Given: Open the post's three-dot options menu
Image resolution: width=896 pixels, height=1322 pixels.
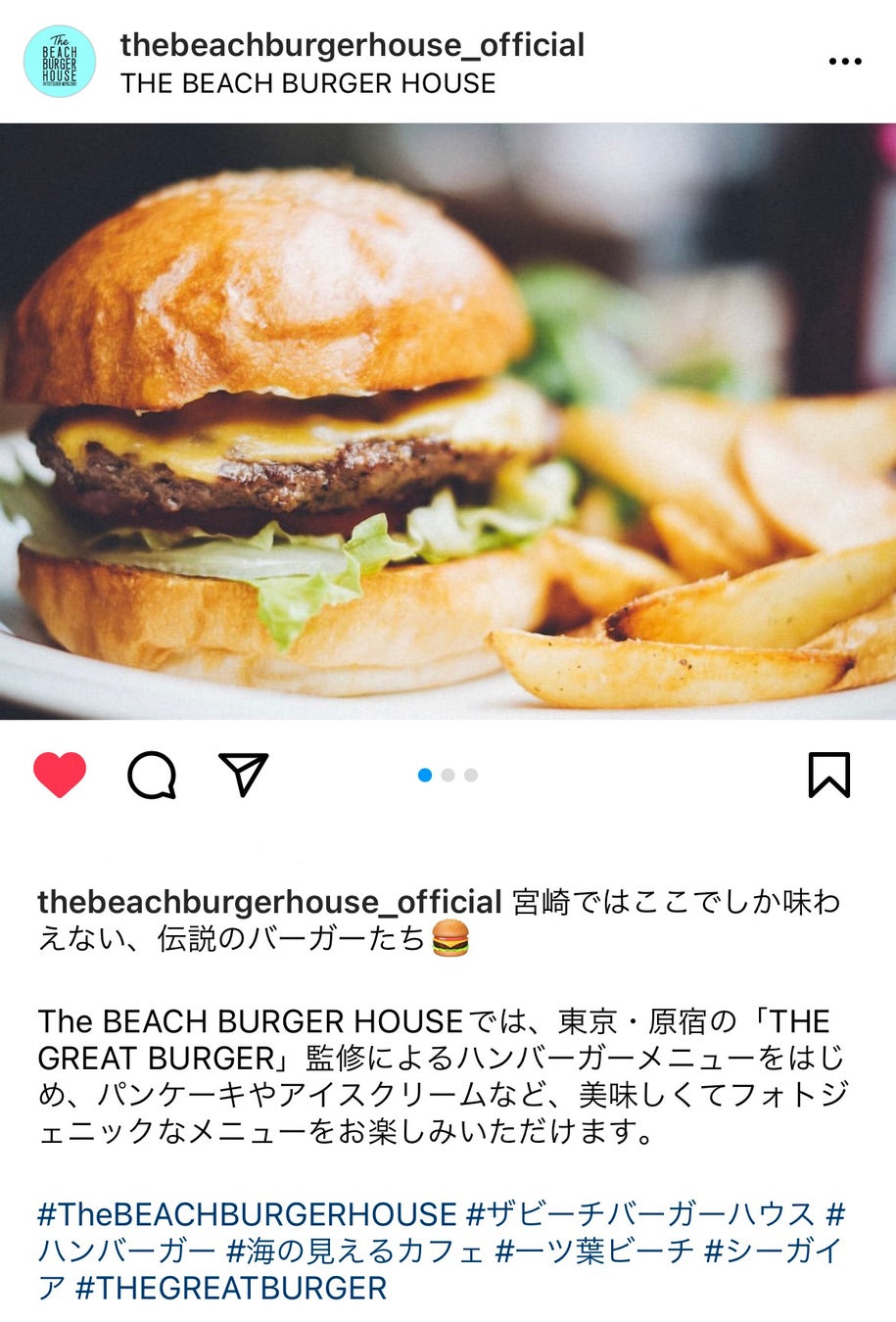Looking at the screenshot, I should point(844,62).
